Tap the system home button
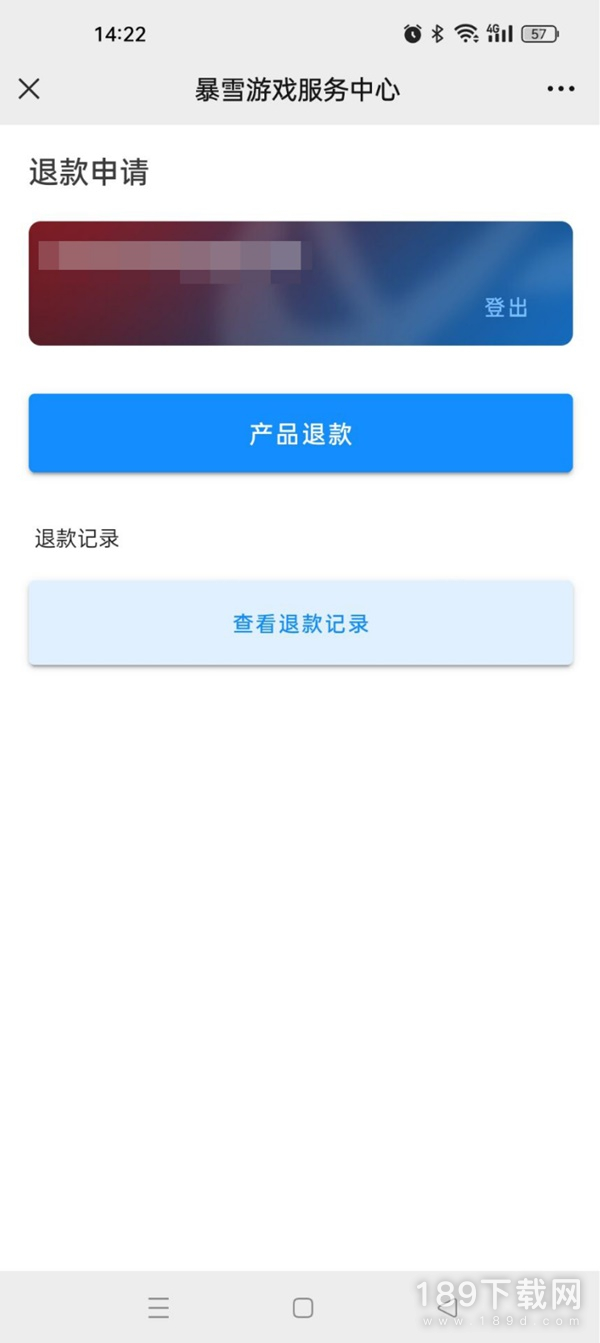This screenshot has height=1343, width=600. click(303, 1307)
